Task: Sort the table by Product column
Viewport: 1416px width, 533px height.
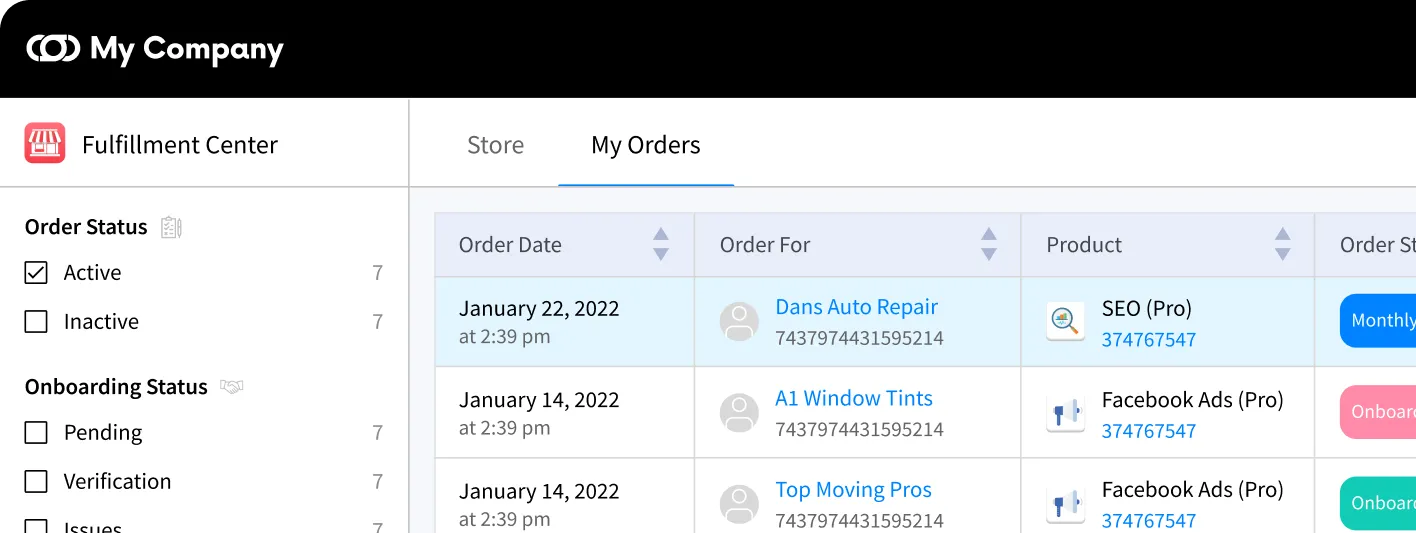Action: tap(1282, 244)
